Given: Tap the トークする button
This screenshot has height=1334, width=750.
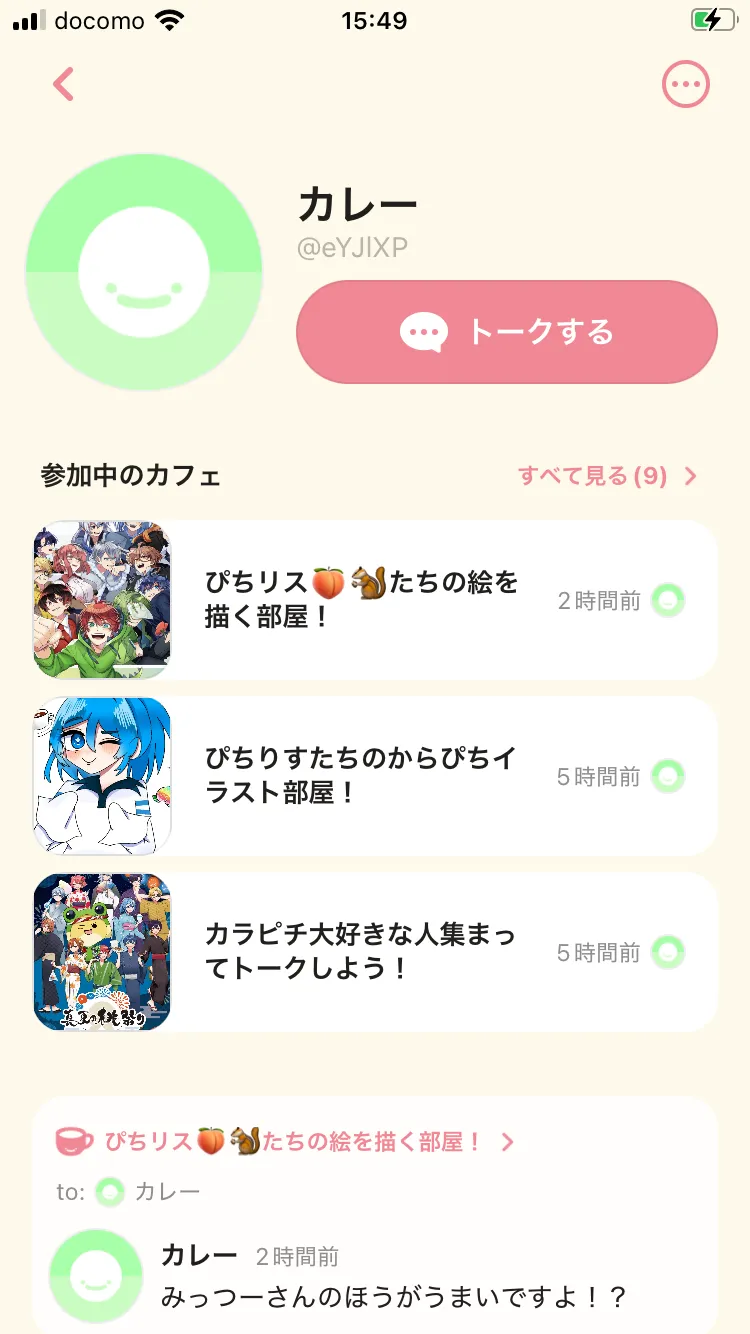Looking at the screenshot, I should 507,332.
